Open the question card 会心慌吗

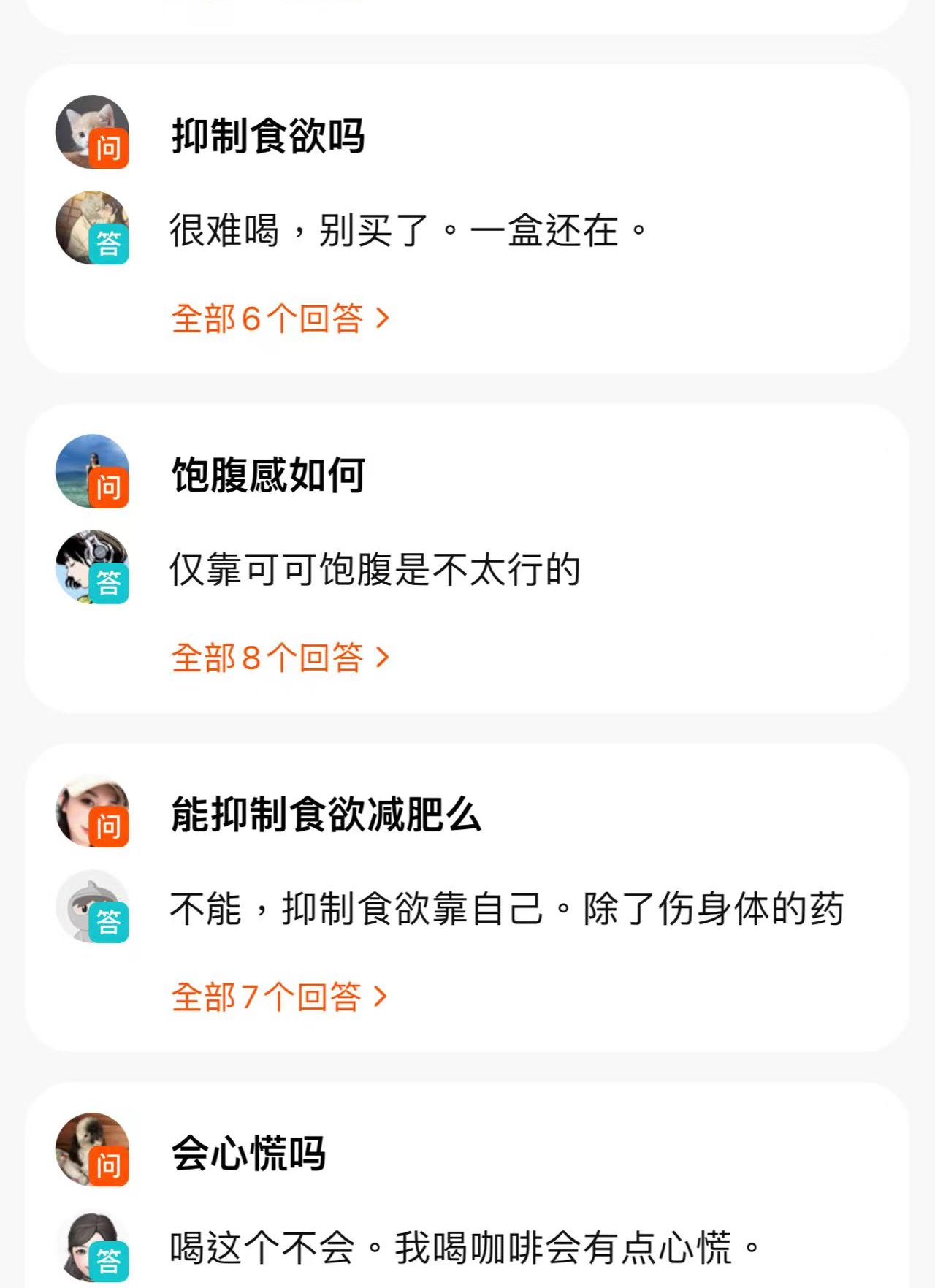pos(248,1153)
